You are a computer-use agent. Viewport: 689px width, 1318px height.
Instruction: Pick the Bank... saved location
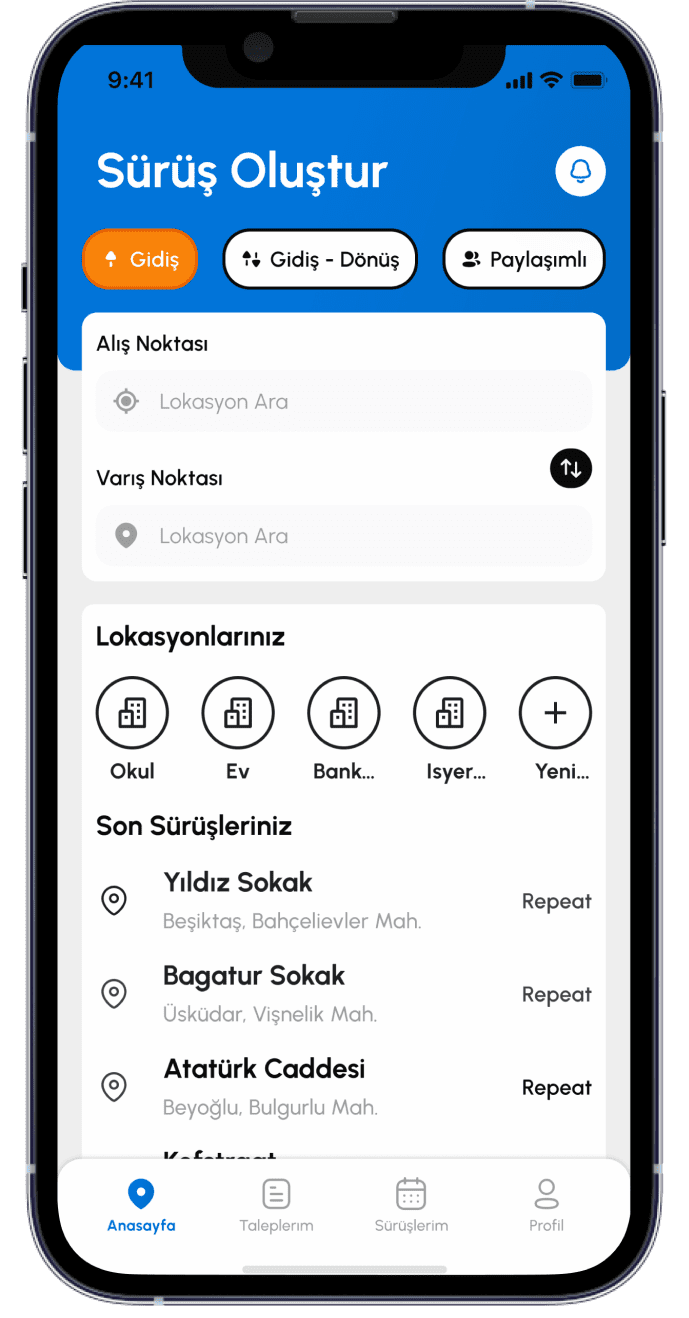344,713
